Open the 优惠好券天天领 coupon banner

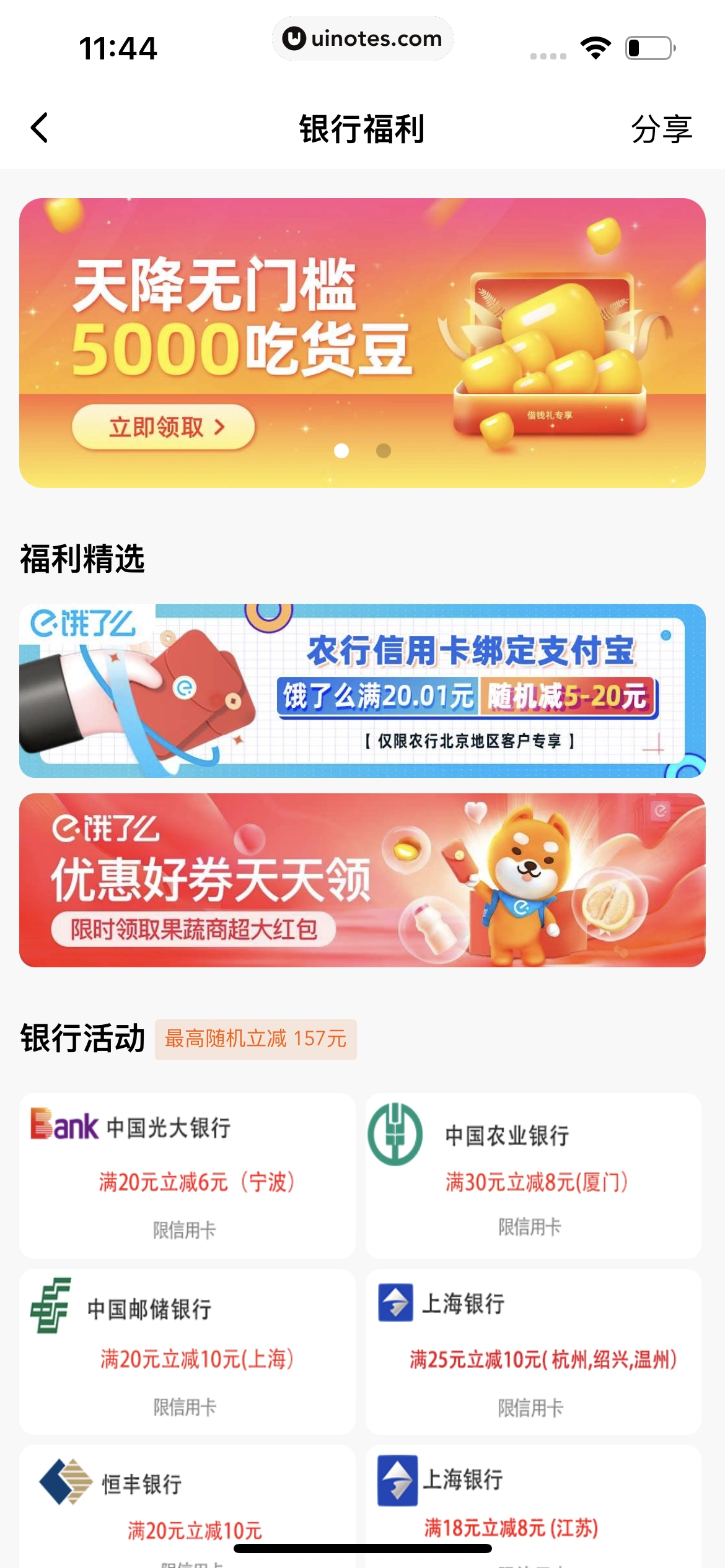[x=362, y=880]
